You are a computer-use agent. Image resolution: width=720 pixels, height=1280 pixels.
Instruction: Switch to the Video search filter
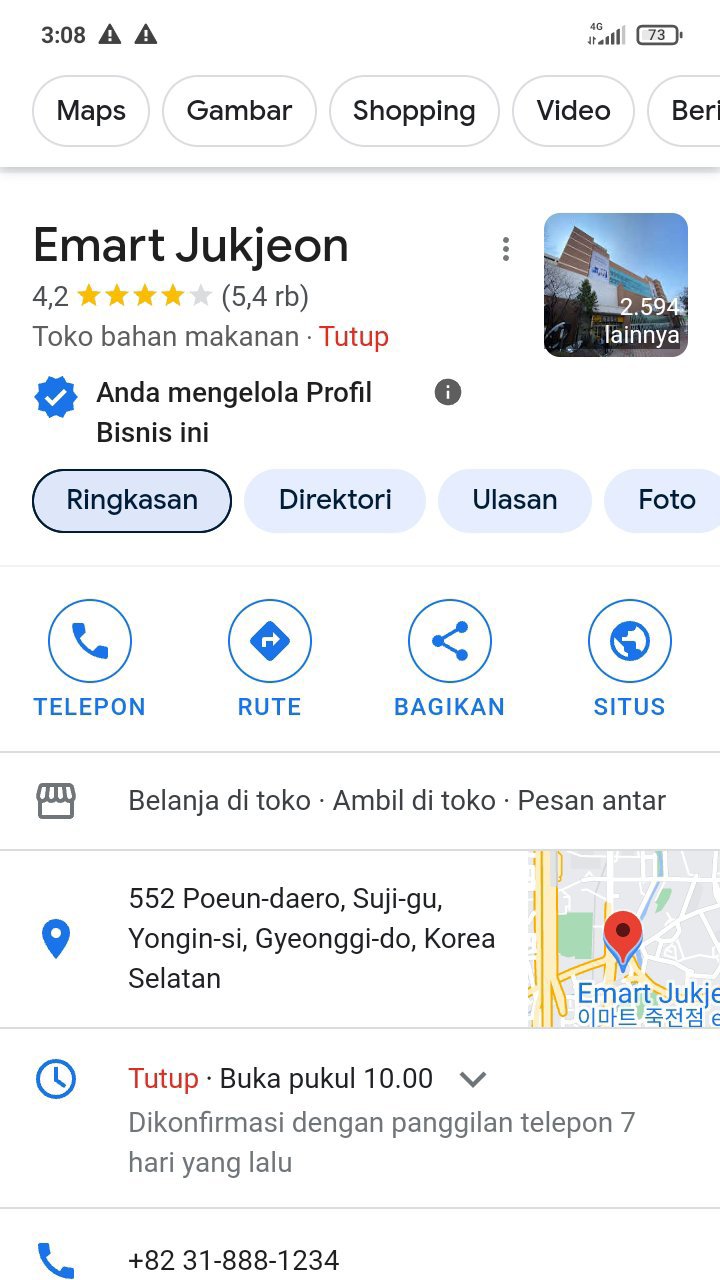[573, 111]
